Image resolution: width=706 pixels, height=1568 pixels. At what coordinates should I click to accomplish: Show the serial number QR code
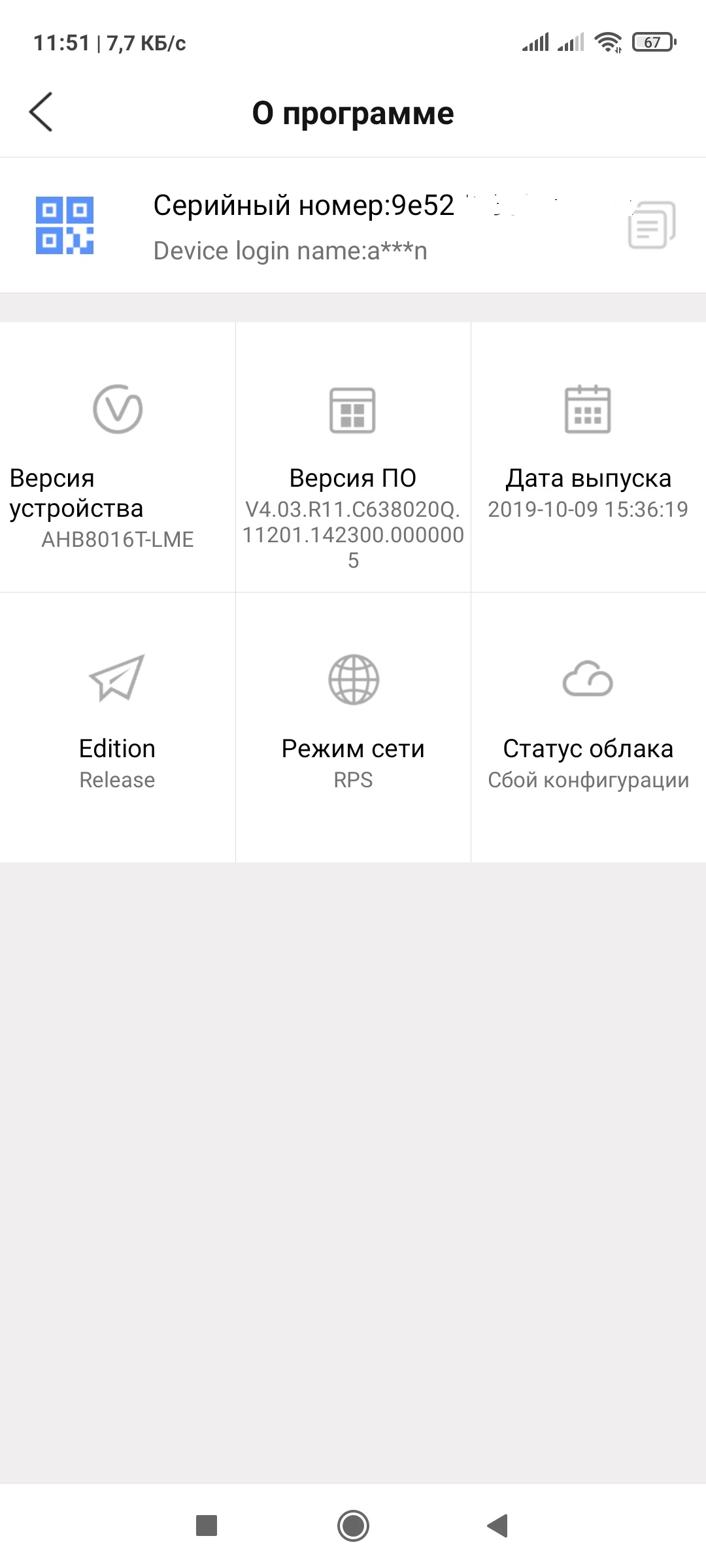click(x=65, y=225)
